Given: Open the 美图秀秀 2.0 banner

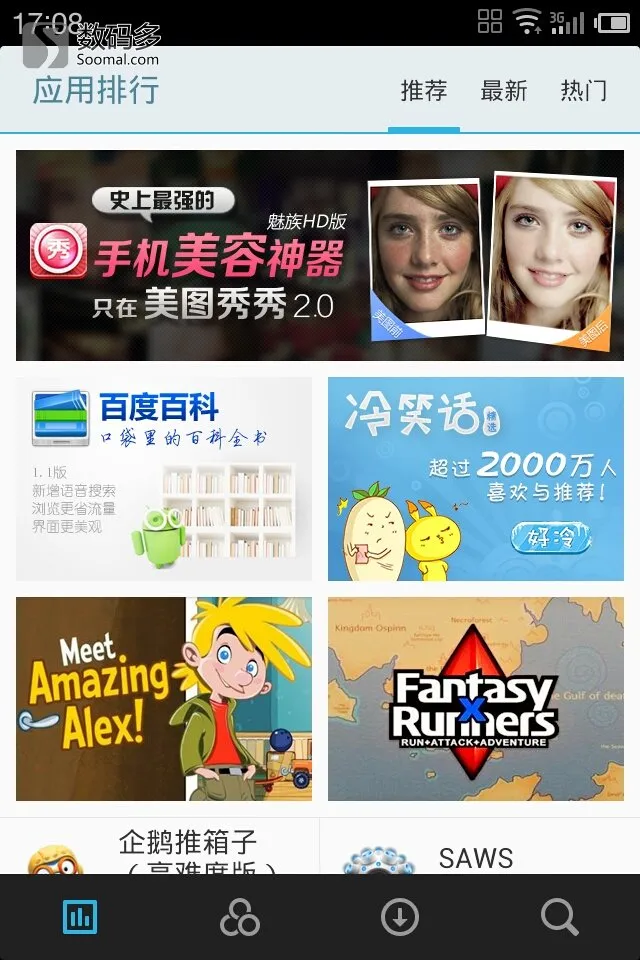Looking at the screenshot, I should tap(320, 255).
